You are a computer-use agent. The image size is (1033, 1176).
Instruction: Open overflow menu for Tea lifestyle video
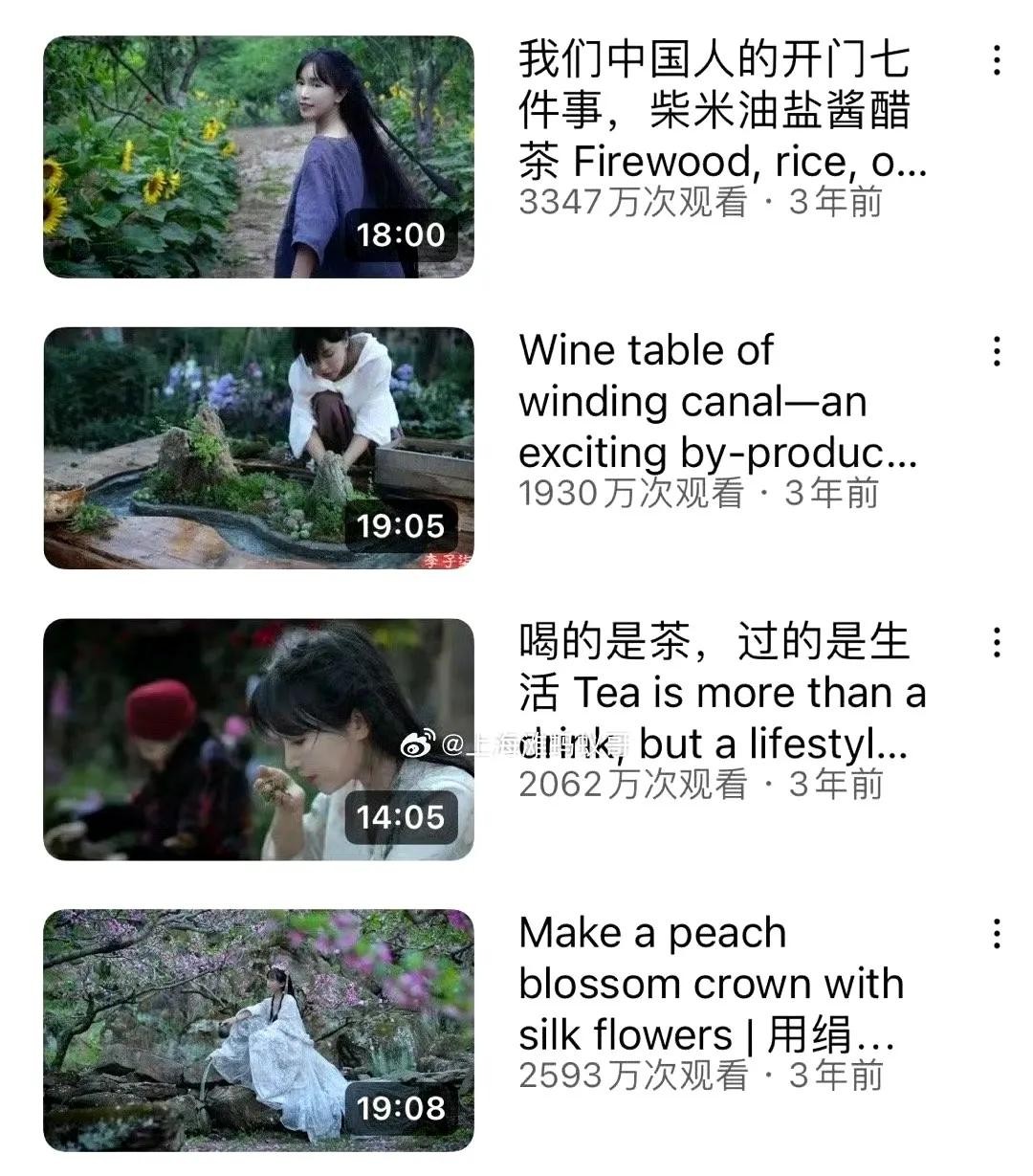tap(997, 642)
